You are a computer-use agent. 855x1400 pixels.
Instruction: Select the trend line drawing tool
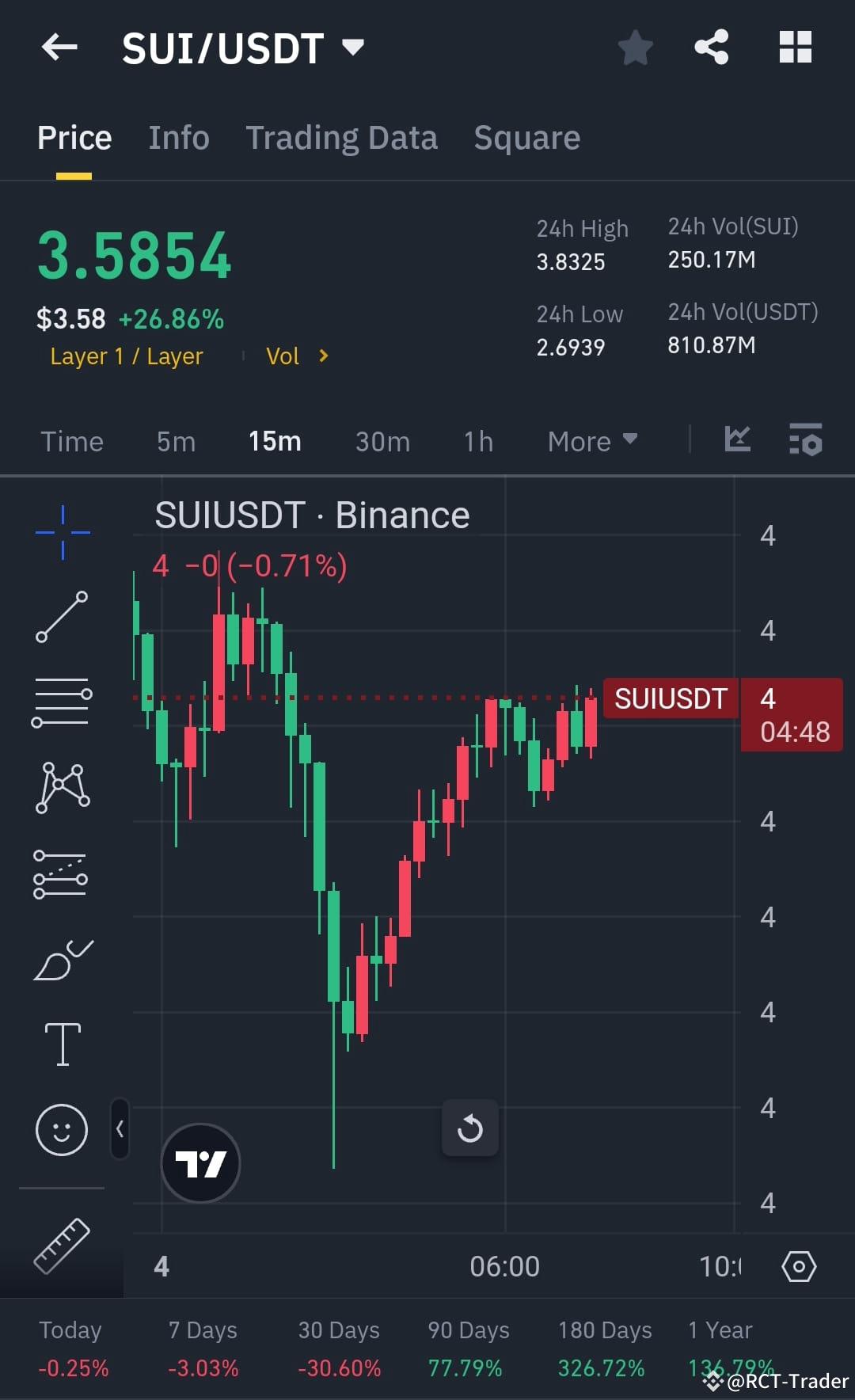pyautogui.click(x=62, y=618)
